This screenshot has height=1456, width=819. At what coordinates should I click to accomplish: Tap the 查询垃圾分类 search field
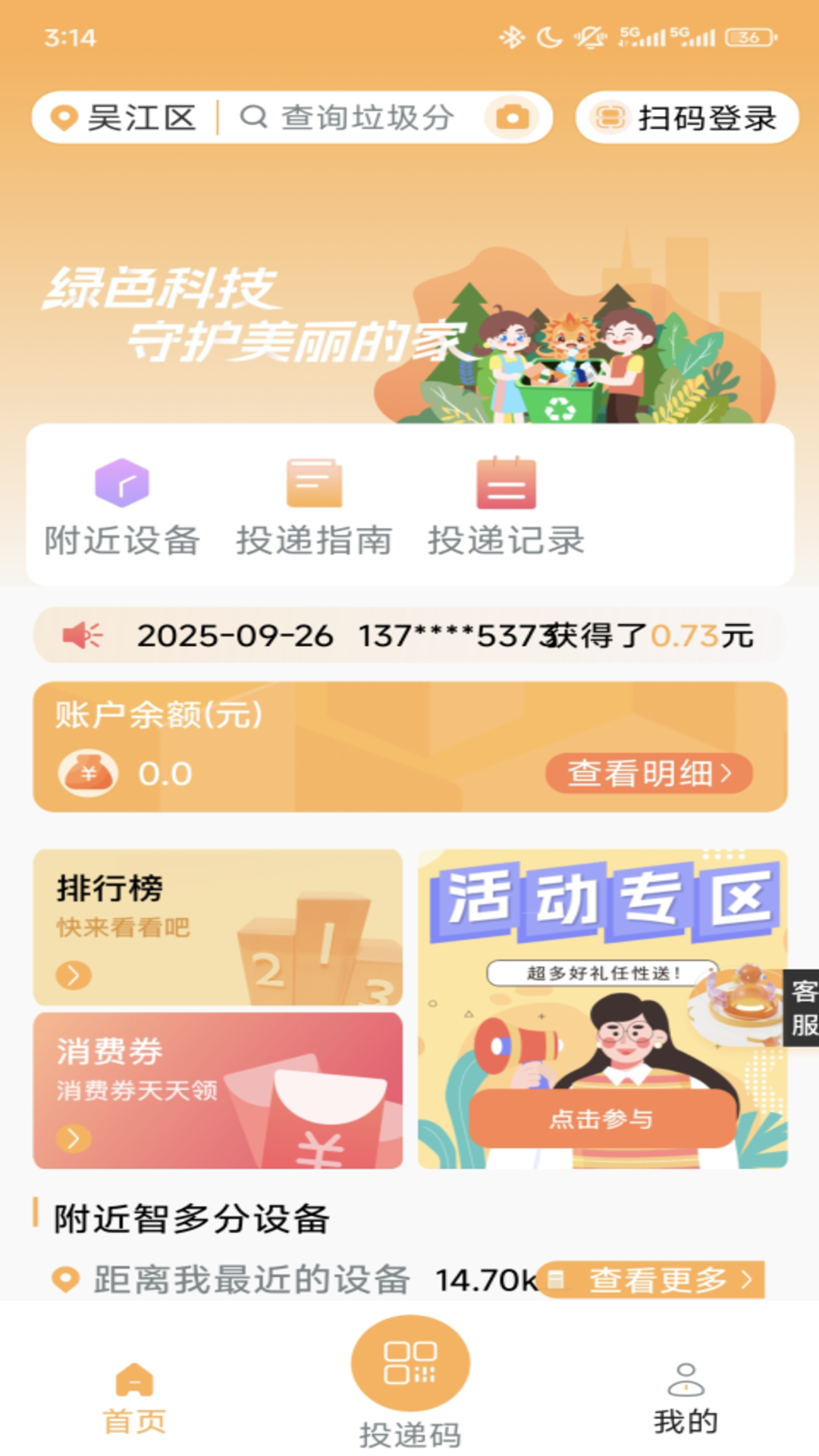point(356,118)
